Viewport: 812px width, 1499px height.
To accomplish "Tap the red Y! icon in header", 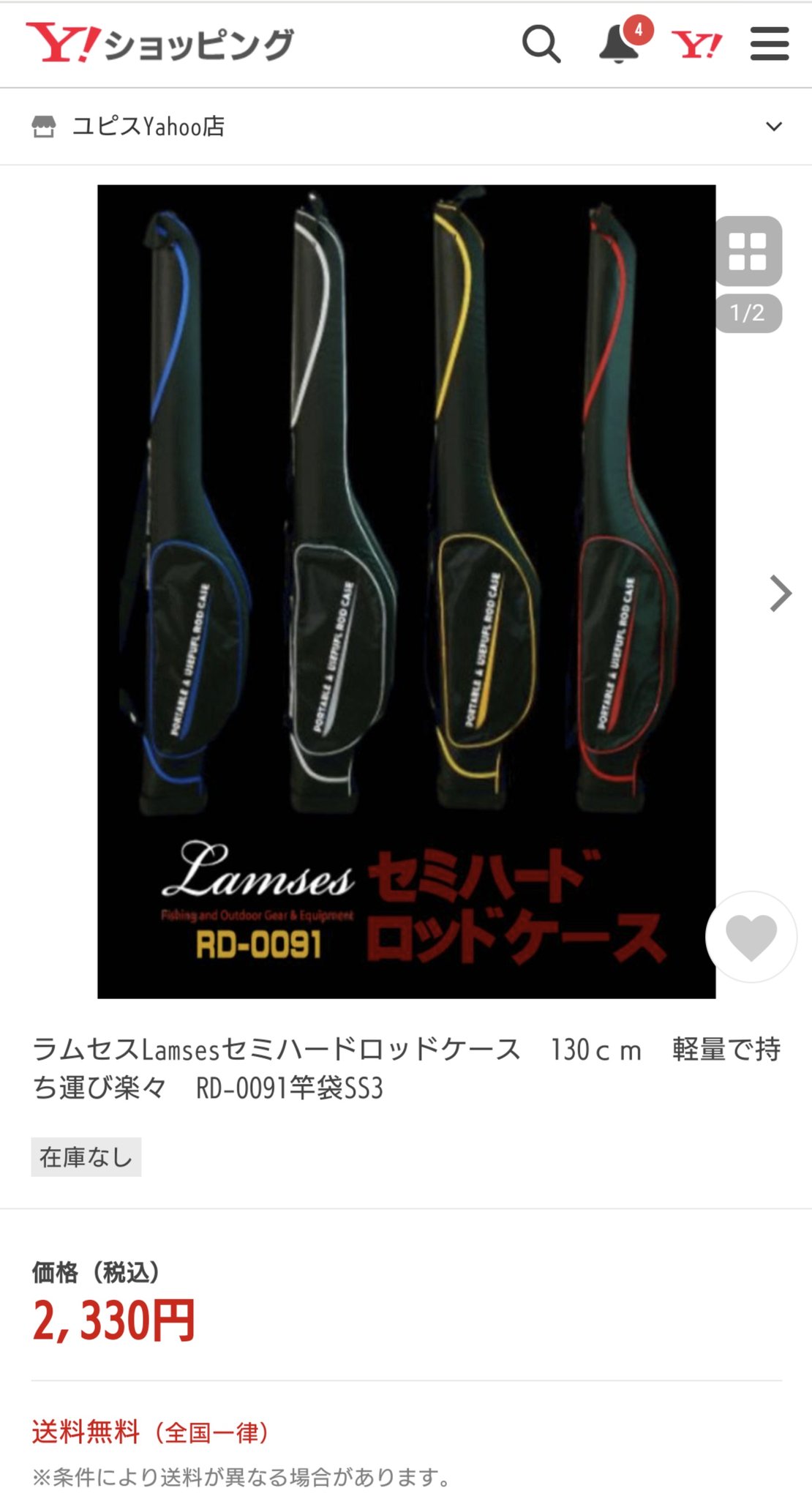I will pyautogui.click(x=696, y=45).
